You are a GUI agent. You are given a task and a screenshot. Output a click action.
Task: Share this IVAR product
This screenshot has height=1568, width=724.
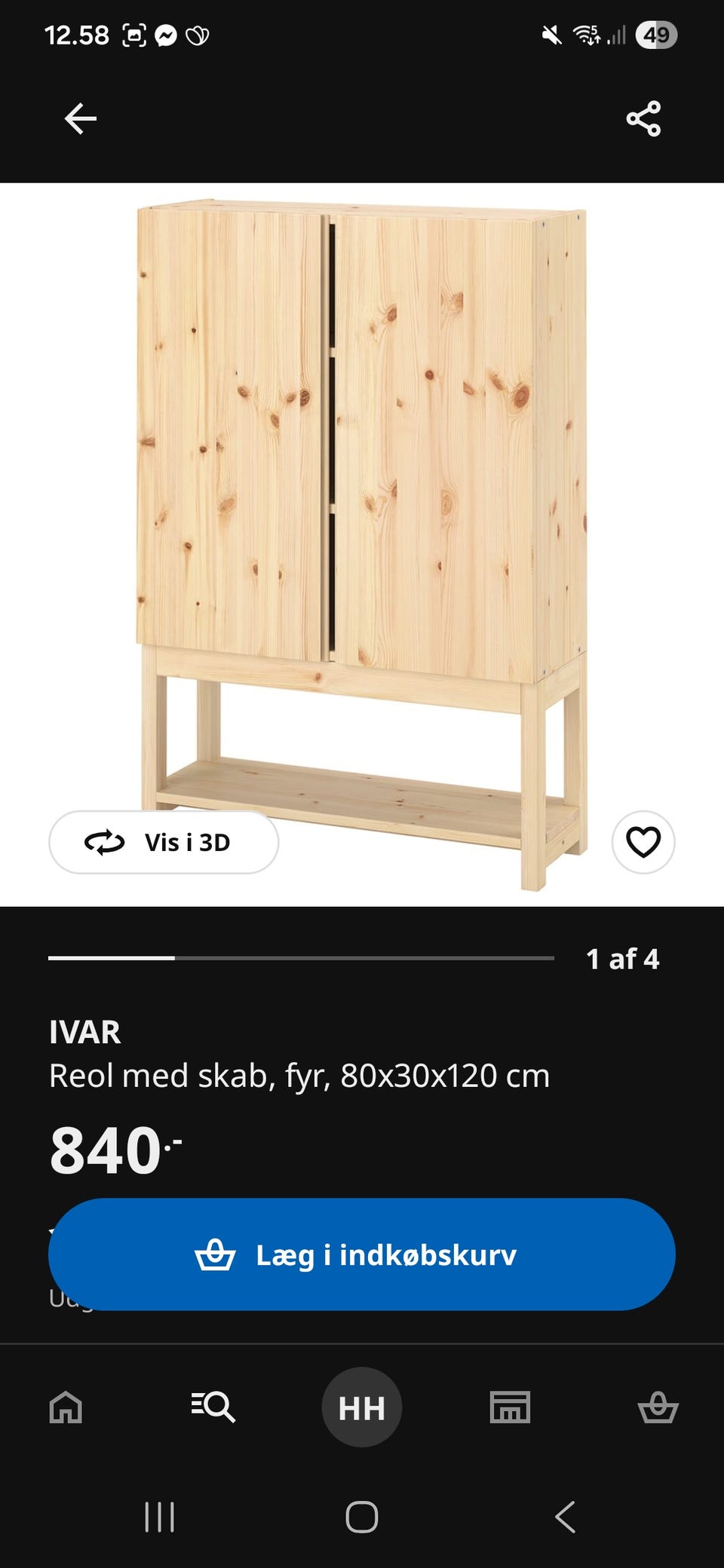pos(643,118)
